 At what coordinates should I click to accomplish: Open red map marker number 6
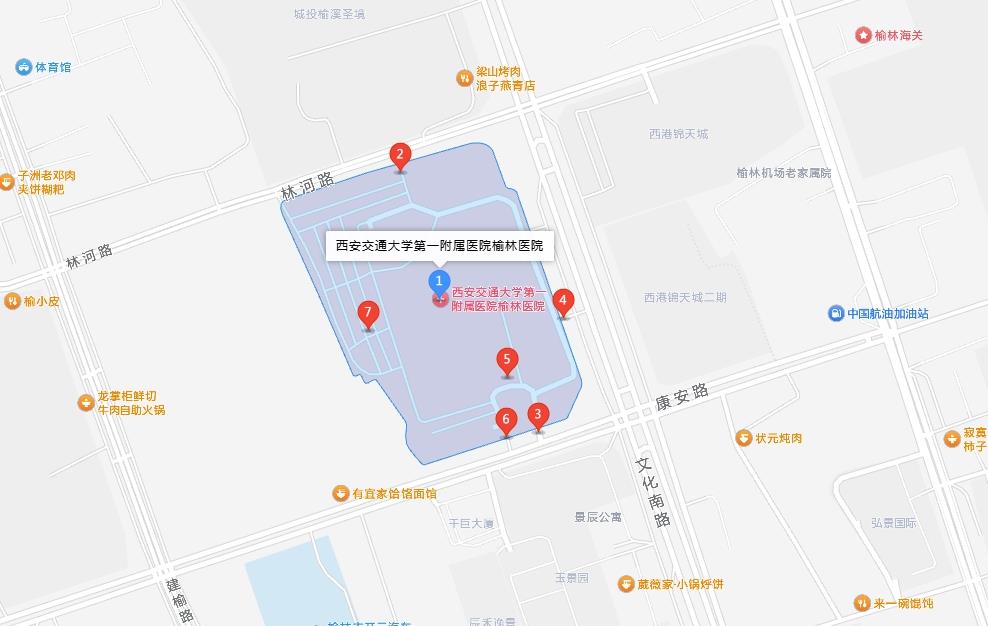[506, 420]
